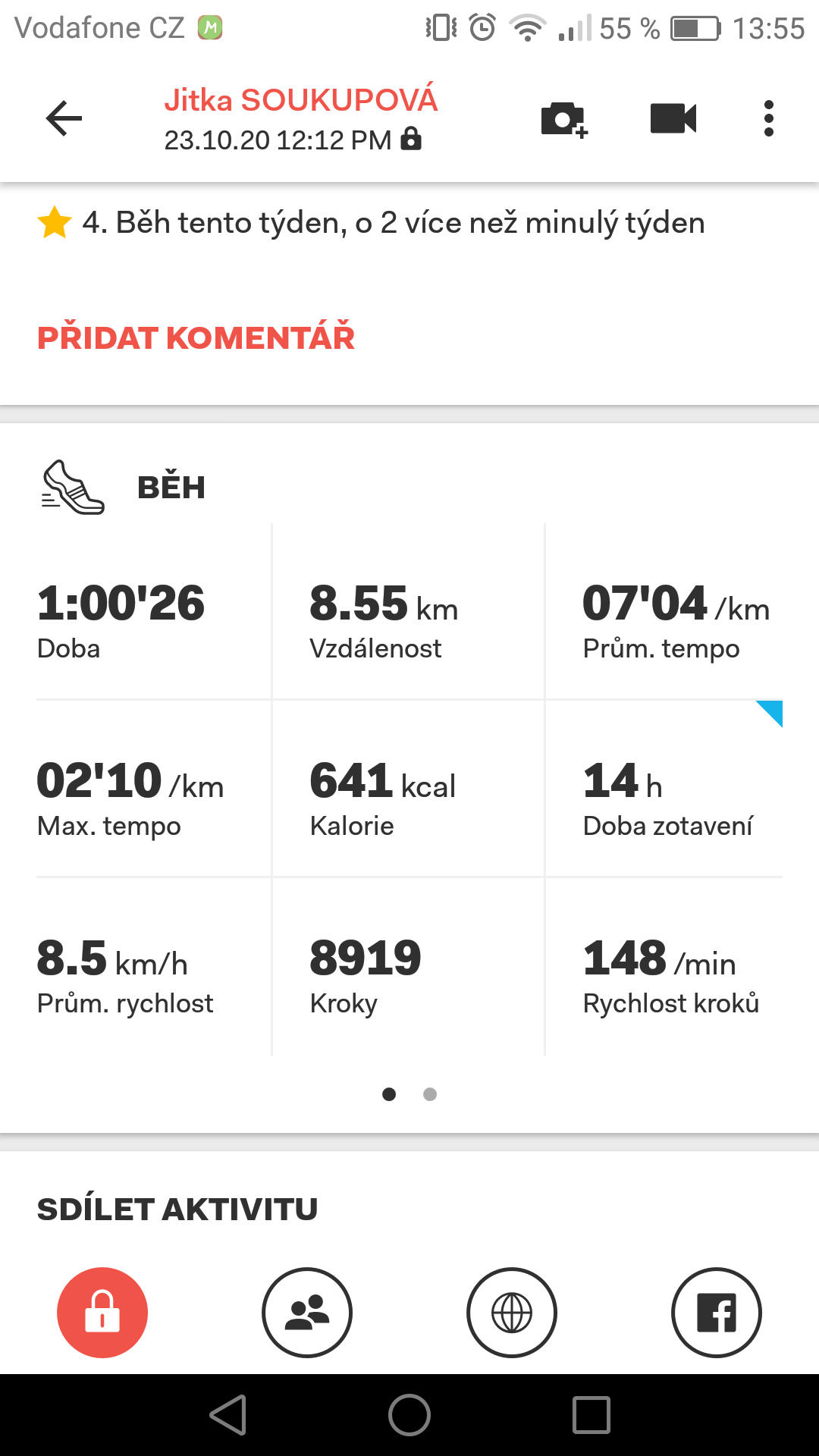Go back using the top-left arrow
Viewport: 819px width, 1456px height.
coord(64,118)
